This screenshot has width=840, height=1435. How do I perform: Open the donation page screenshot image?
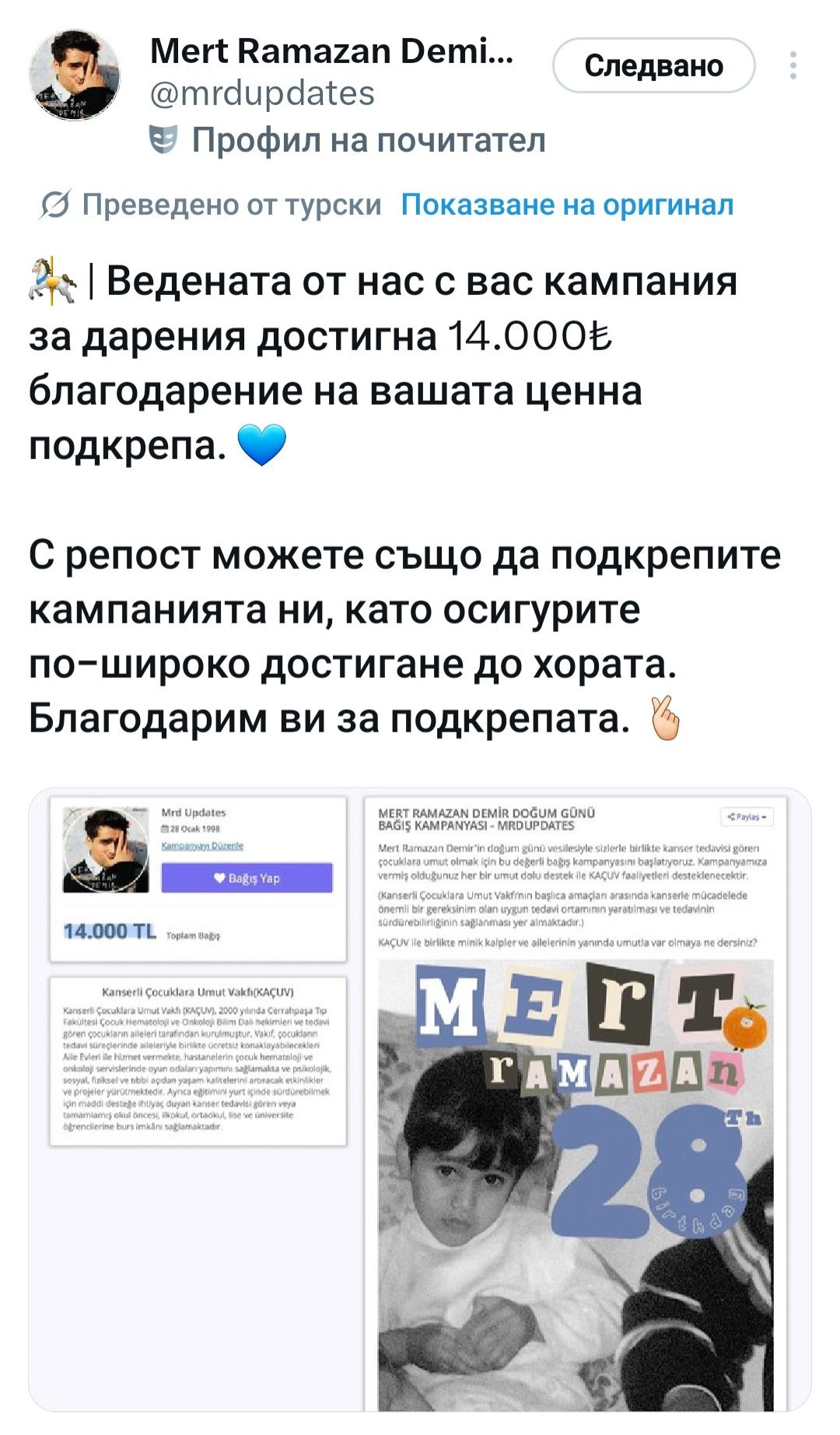(x=198, y=973)
